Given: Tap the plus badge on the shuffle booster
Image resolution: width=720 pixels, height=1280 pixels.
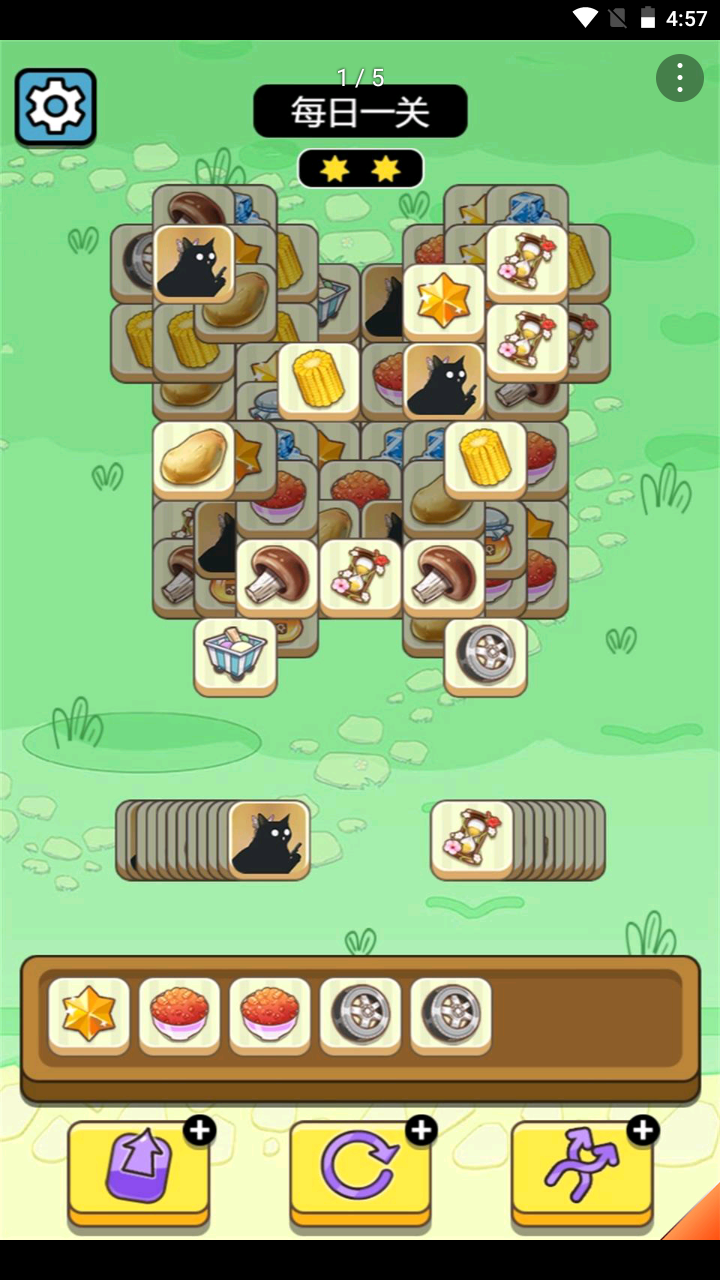Looking at the screenshot, I should (x=421, y=1130).
